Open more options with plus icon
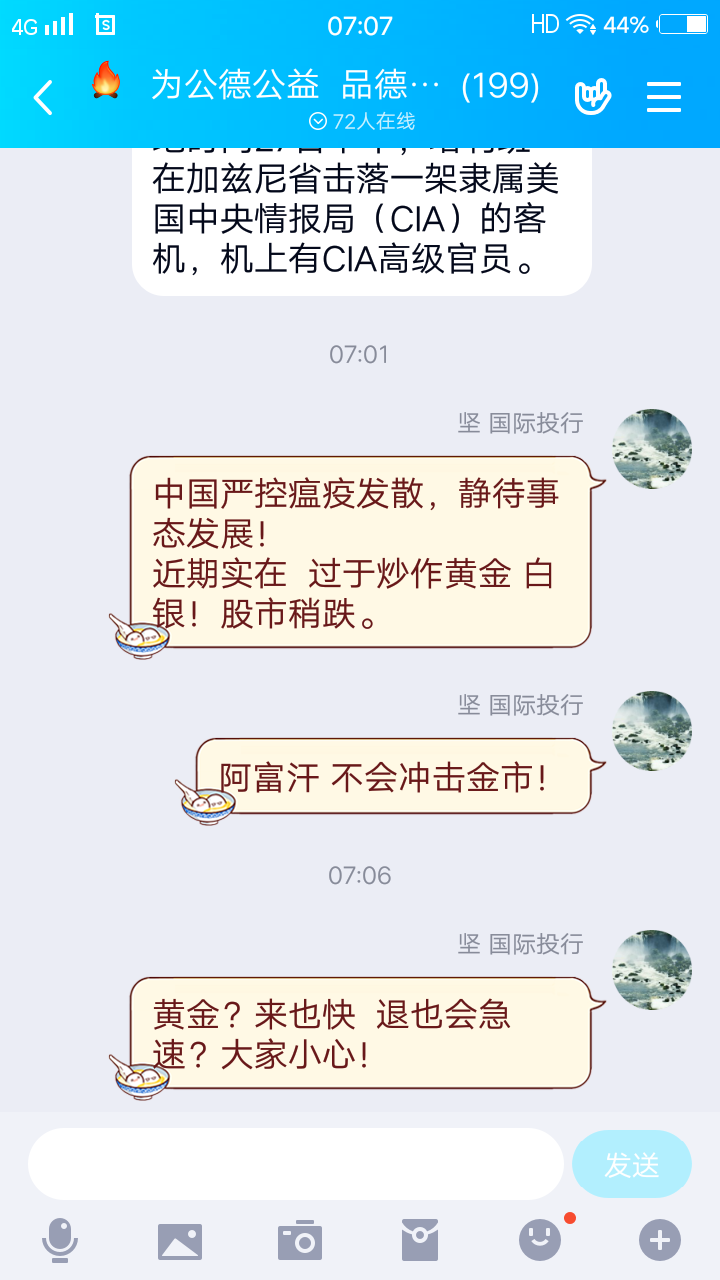Screen dimensions: 720x1280 [660, 1240]
